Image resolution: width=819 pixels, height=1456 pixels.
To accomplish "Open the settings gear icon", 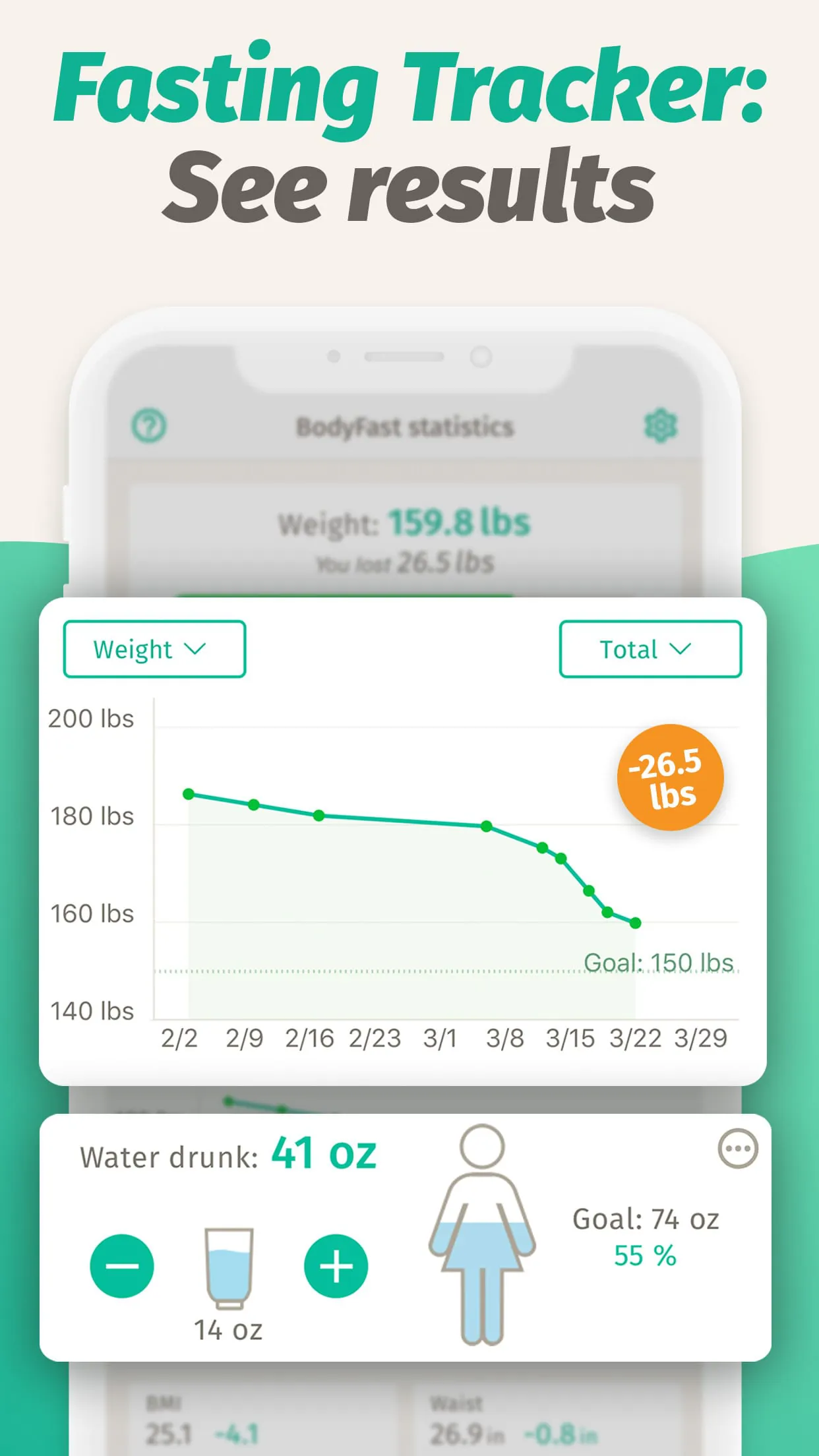I will click(x=661, y=426).
